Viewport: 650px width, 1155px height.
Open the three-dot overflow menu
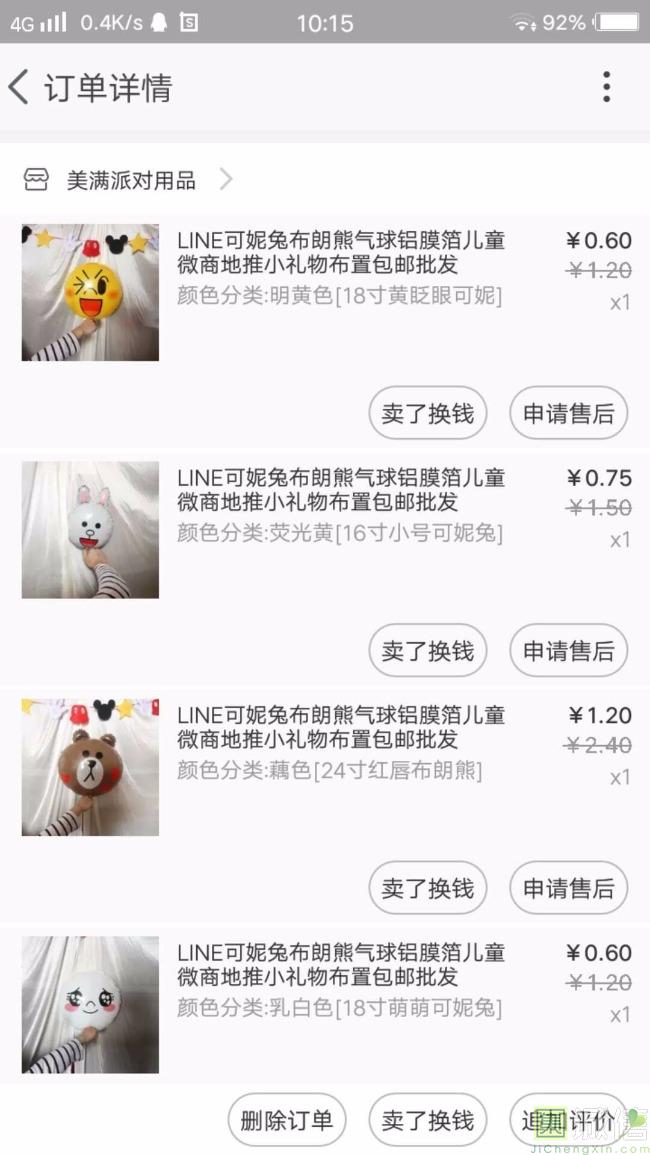point(606,87)
